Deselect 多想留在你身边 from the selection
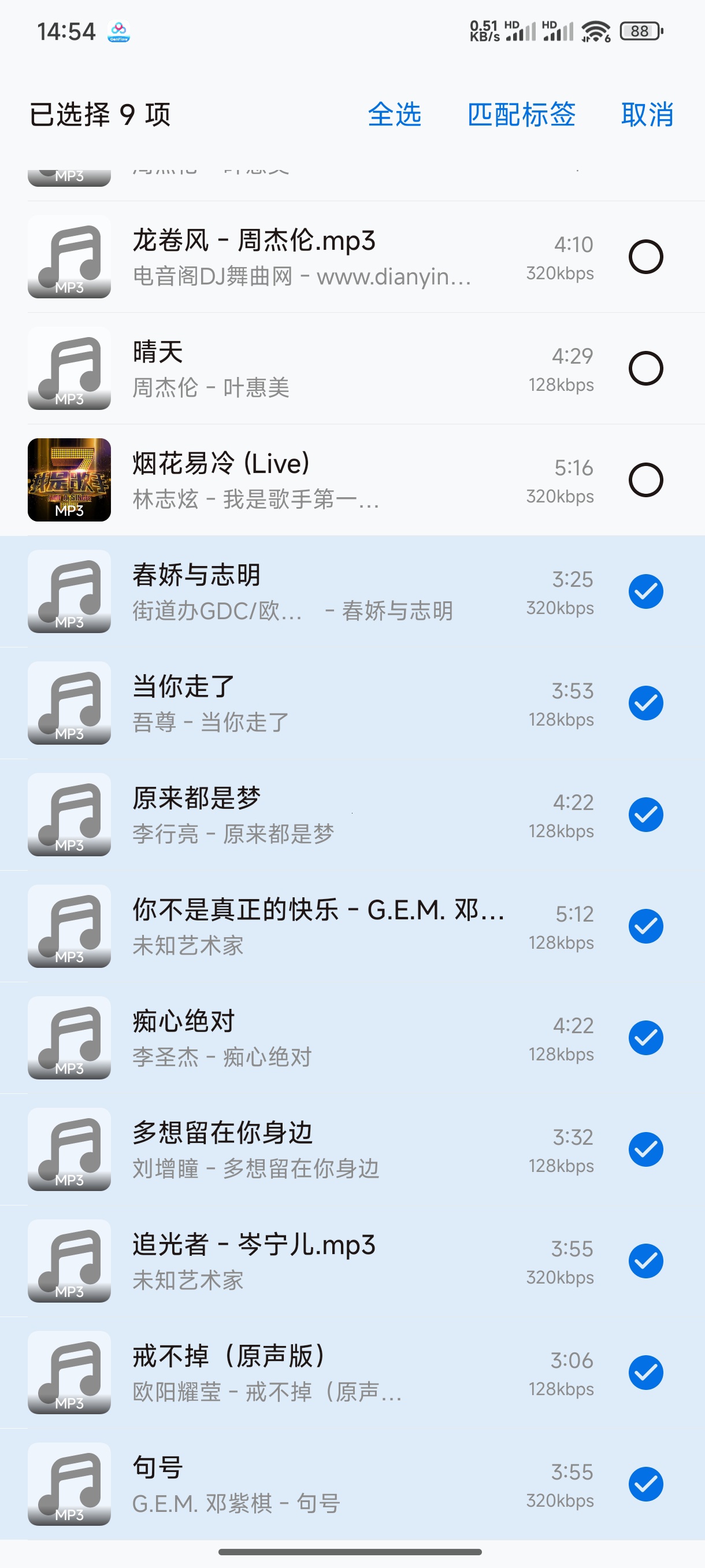705x1568 pixels. pos(647,1150)
